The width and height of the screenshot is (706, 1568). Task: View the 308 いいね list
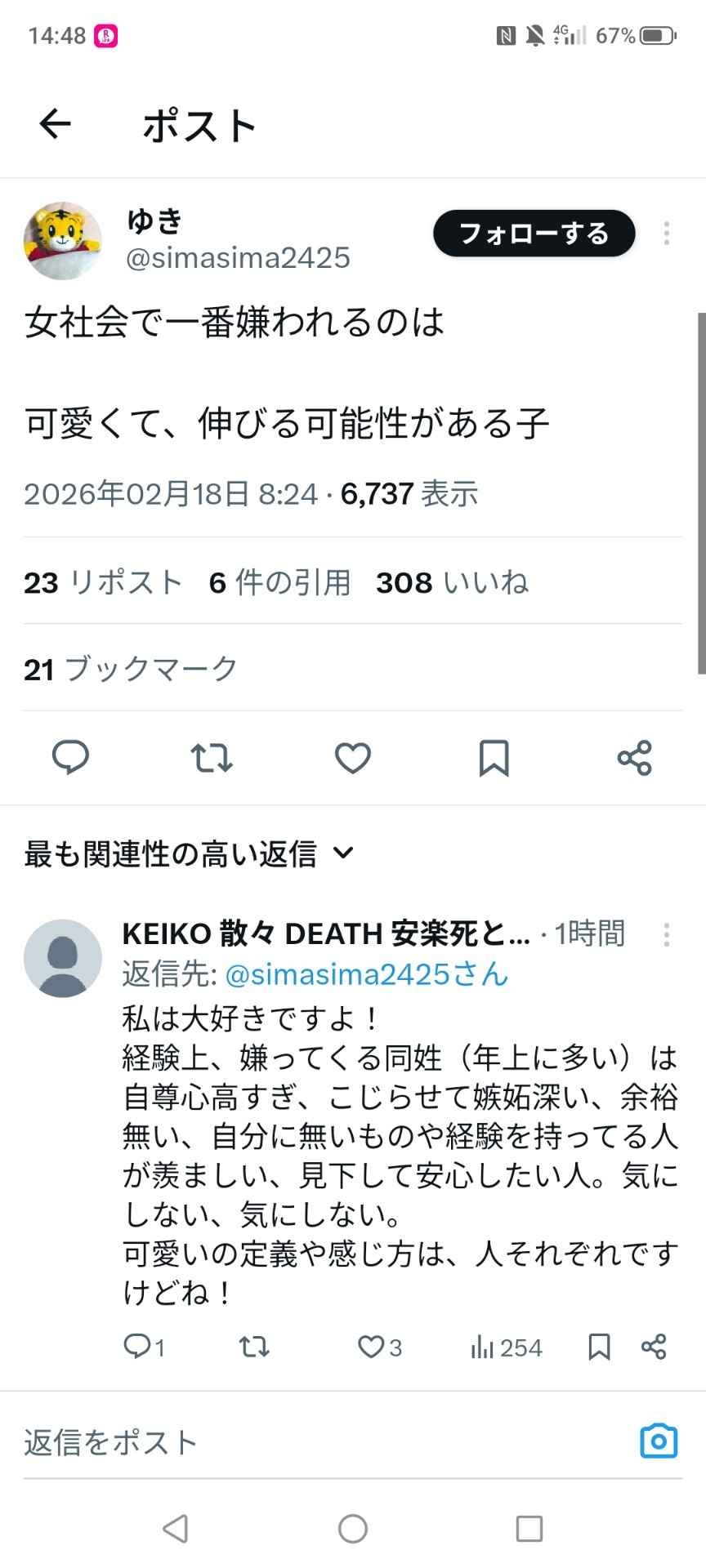click(x=452, y=583)
